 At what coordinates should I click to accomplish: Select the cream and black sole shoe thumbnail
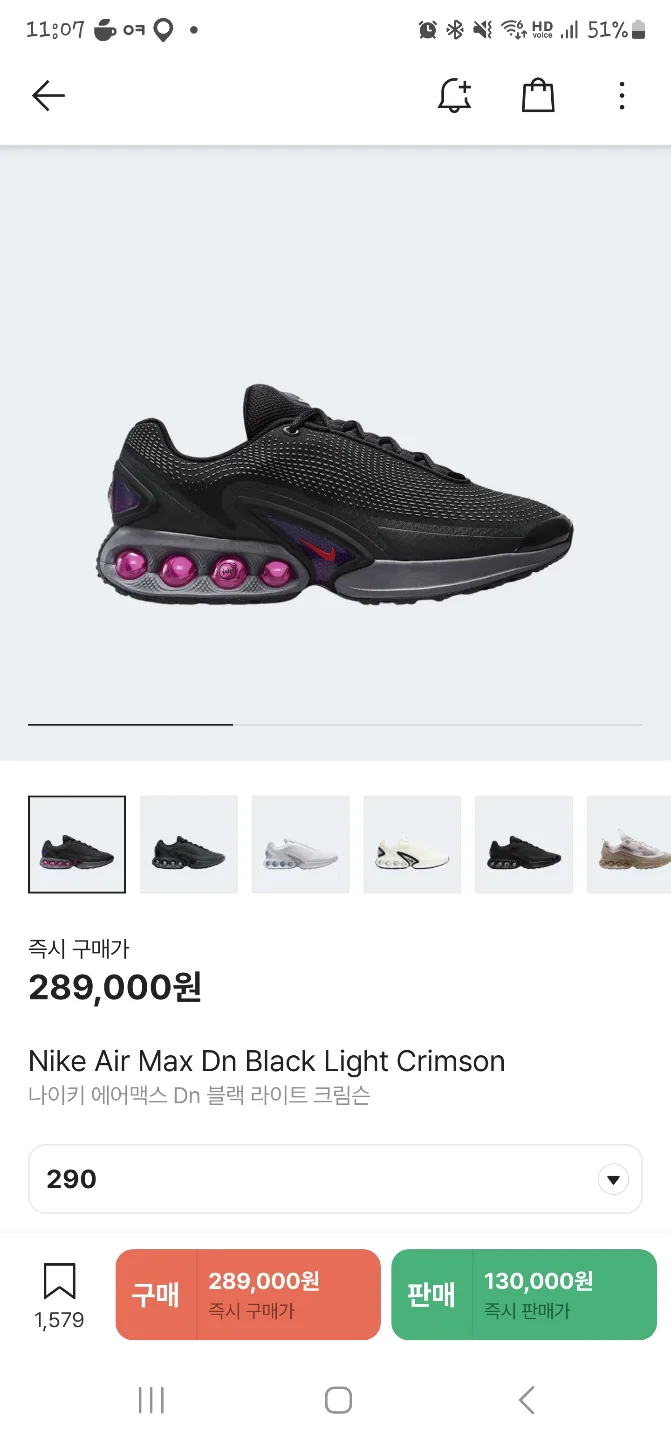(x=412, y=844)
